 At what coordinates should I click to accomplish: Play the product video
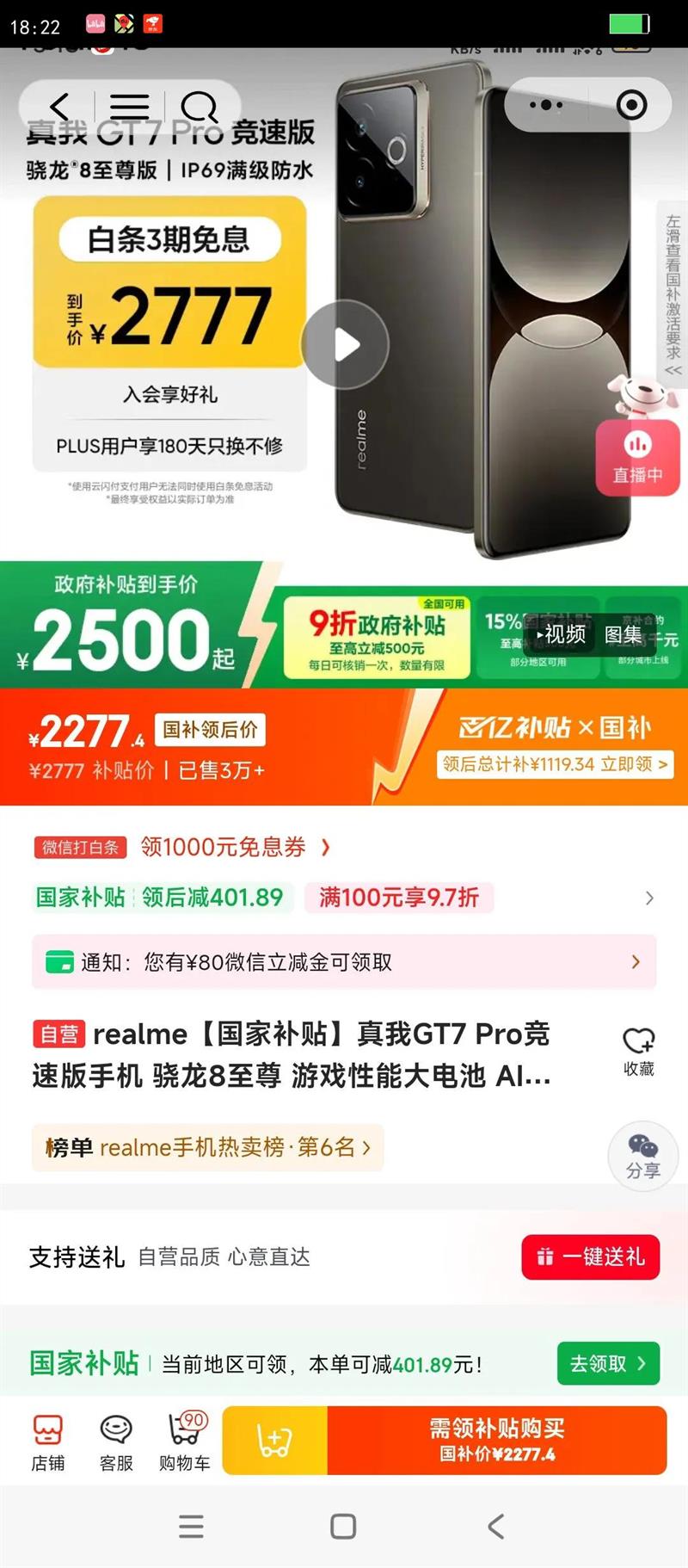tap(344, 343)
